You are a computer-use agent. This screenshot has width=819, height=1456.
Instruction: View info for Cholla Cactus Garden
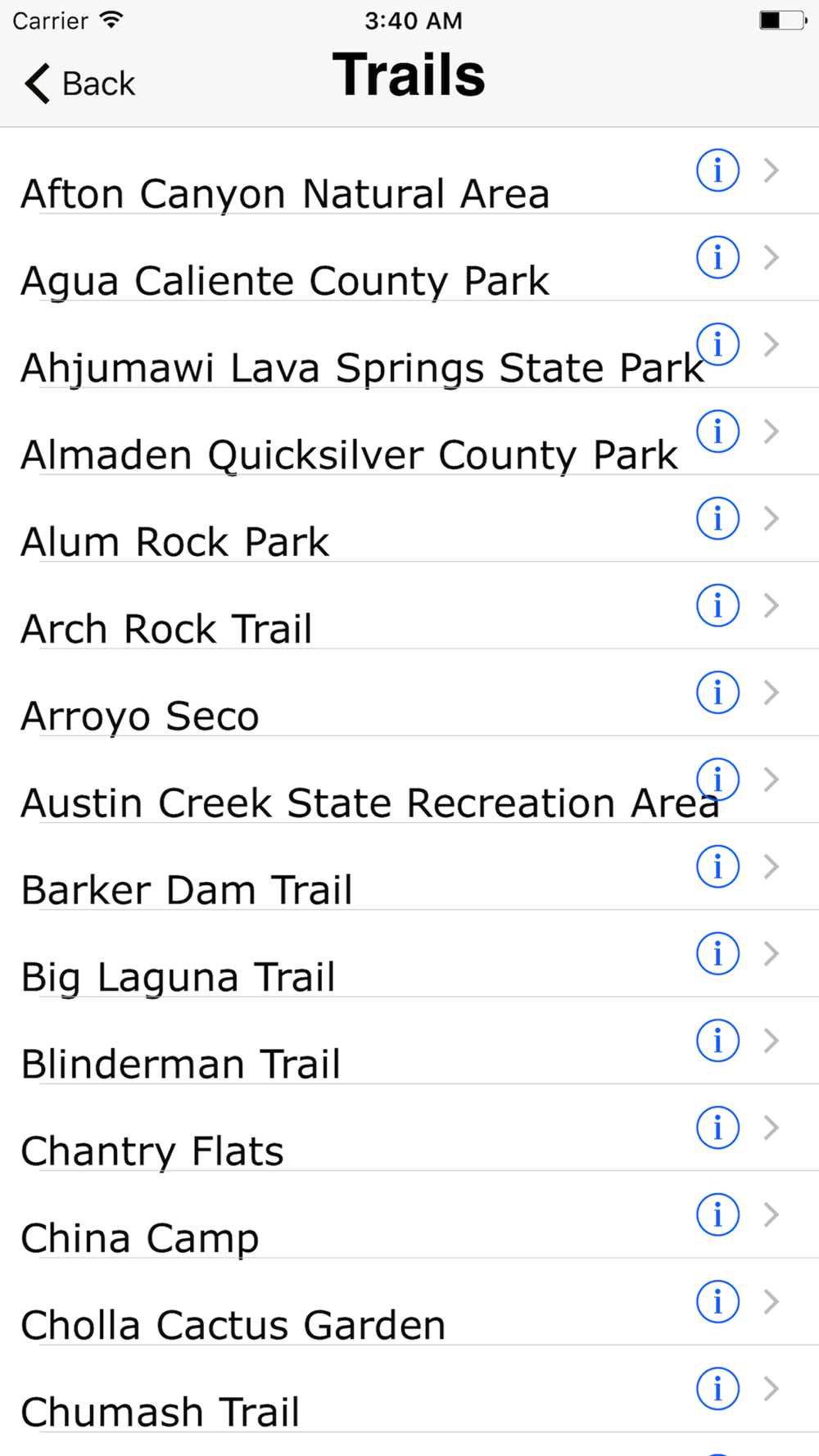coord(717,1302)
